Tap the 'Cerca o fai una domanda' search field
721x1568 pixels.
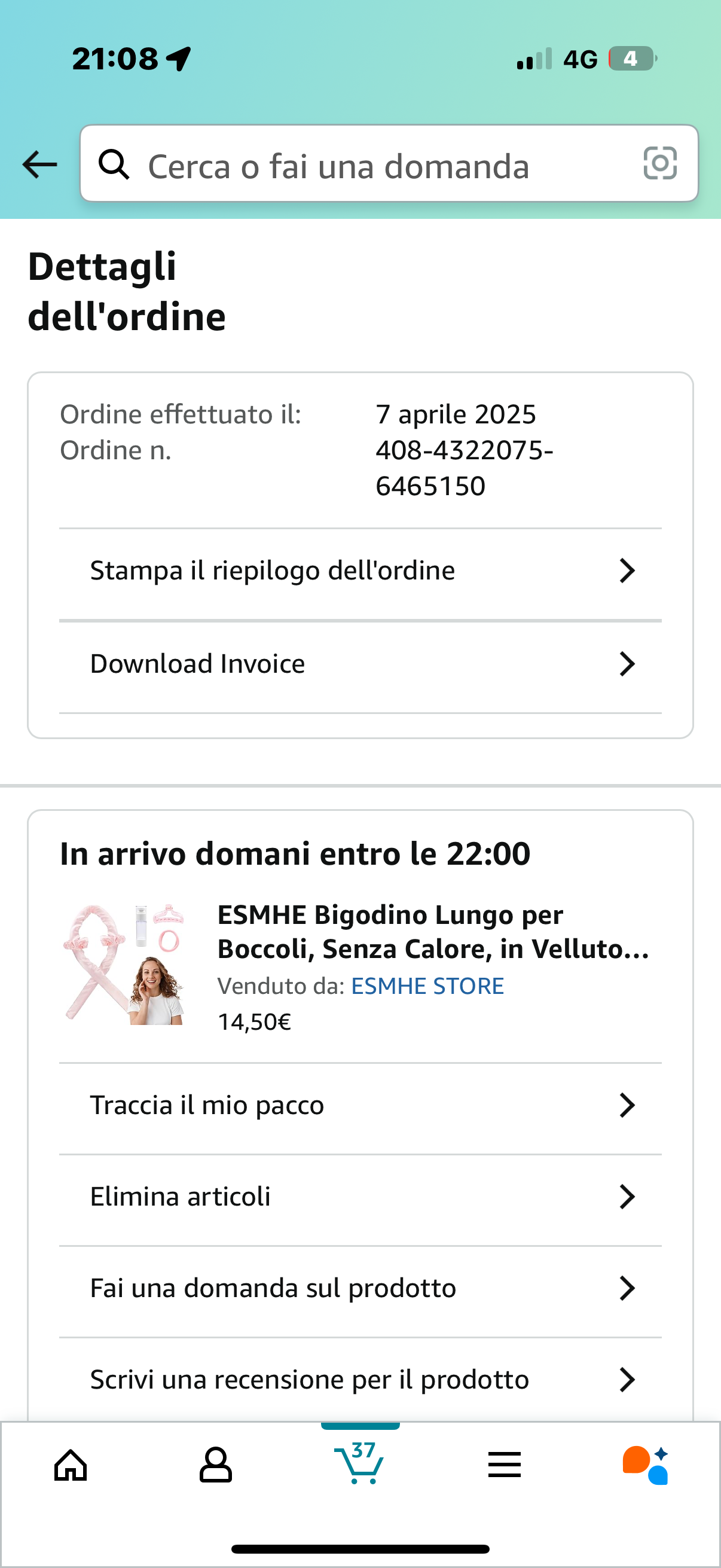[365, 166]
